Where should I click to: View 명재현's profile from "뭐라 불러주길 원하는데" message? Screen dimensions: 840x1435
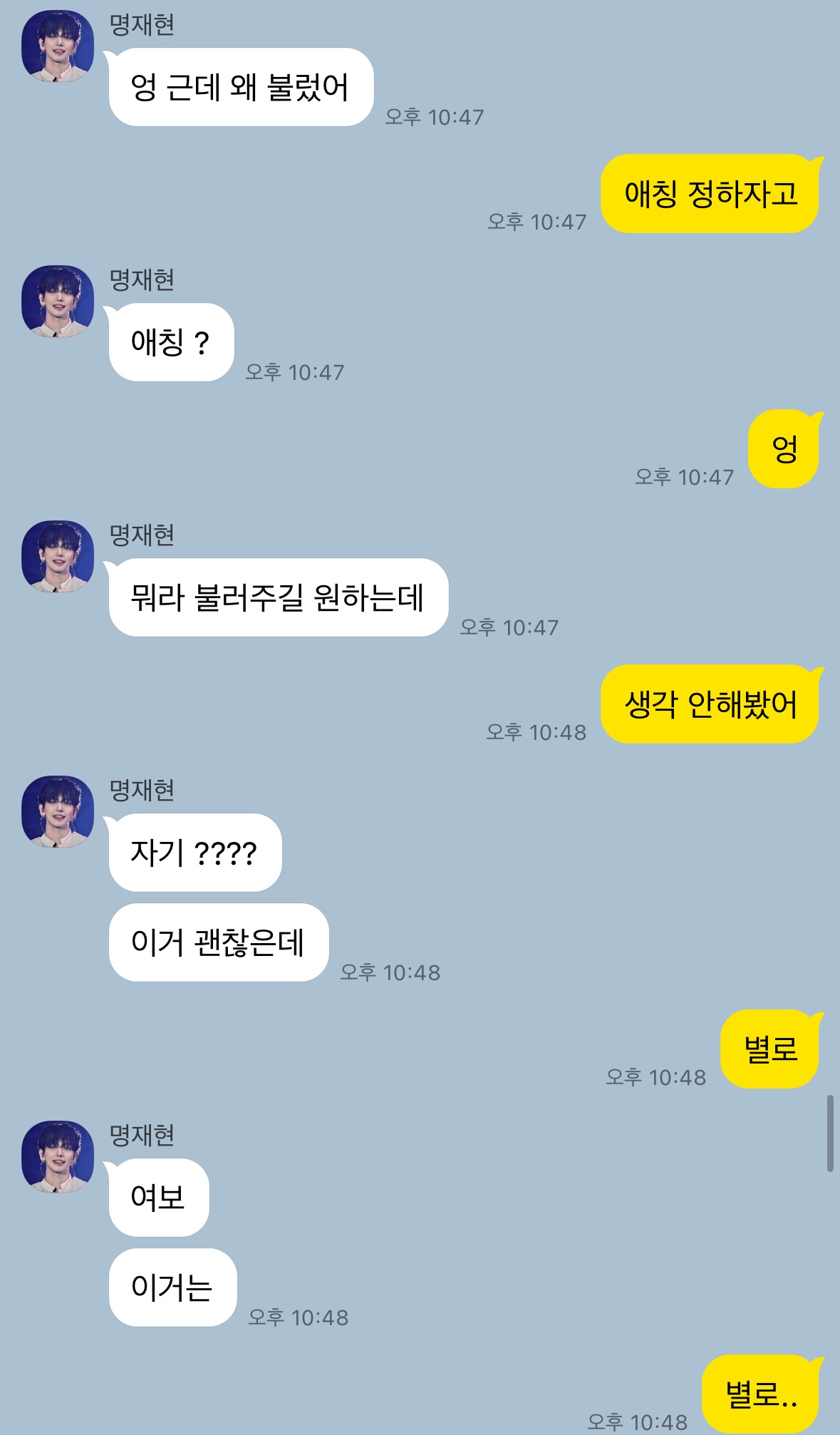tap(58, 557)
